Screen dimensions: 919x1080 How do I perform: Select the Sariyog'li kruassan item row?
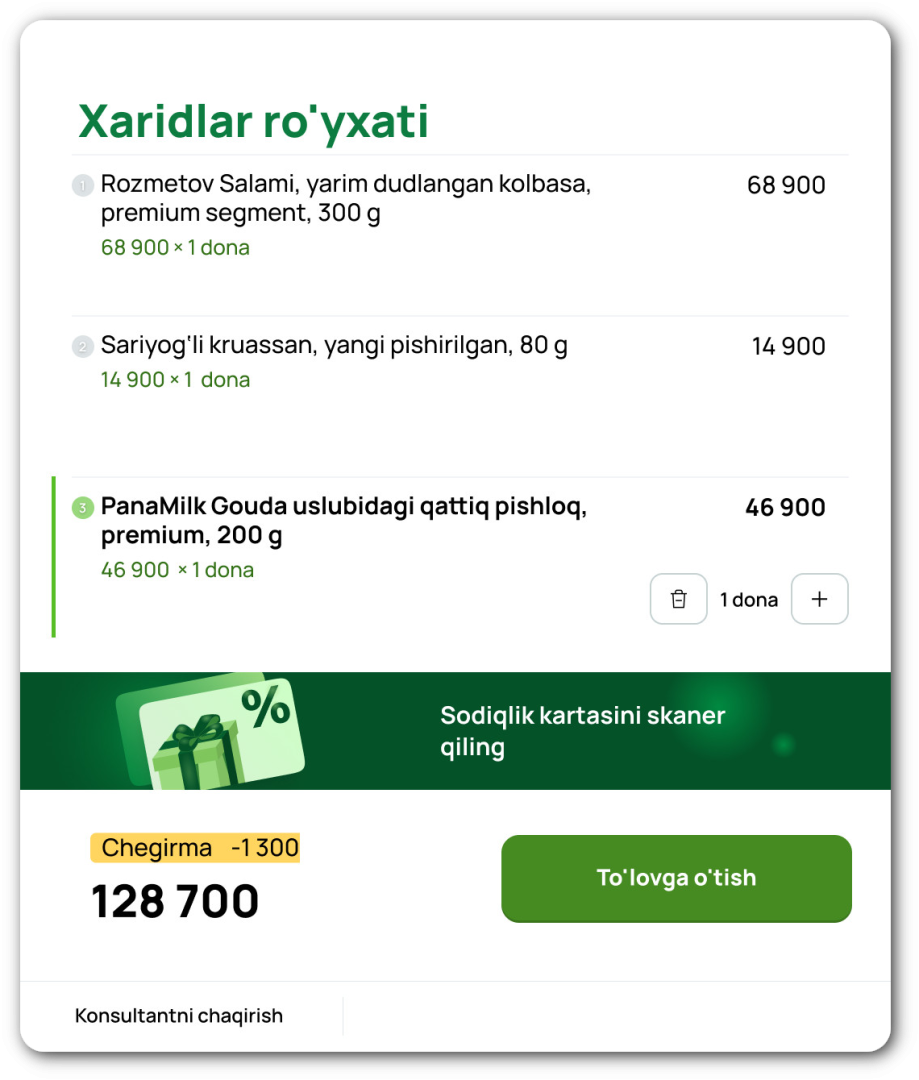pos(400,362)
